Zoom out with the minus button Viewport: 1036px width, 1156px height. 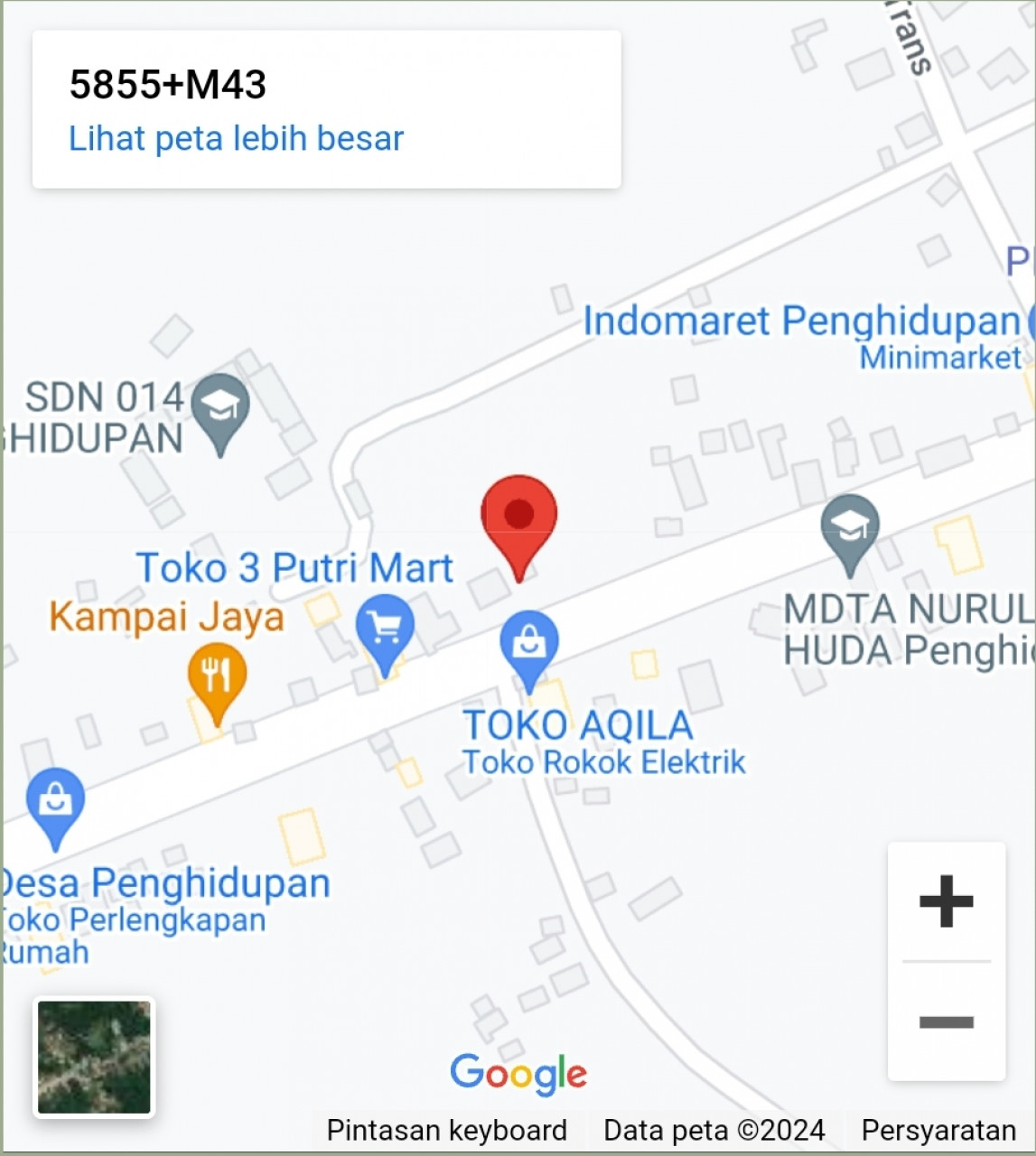click(946, 1022)
